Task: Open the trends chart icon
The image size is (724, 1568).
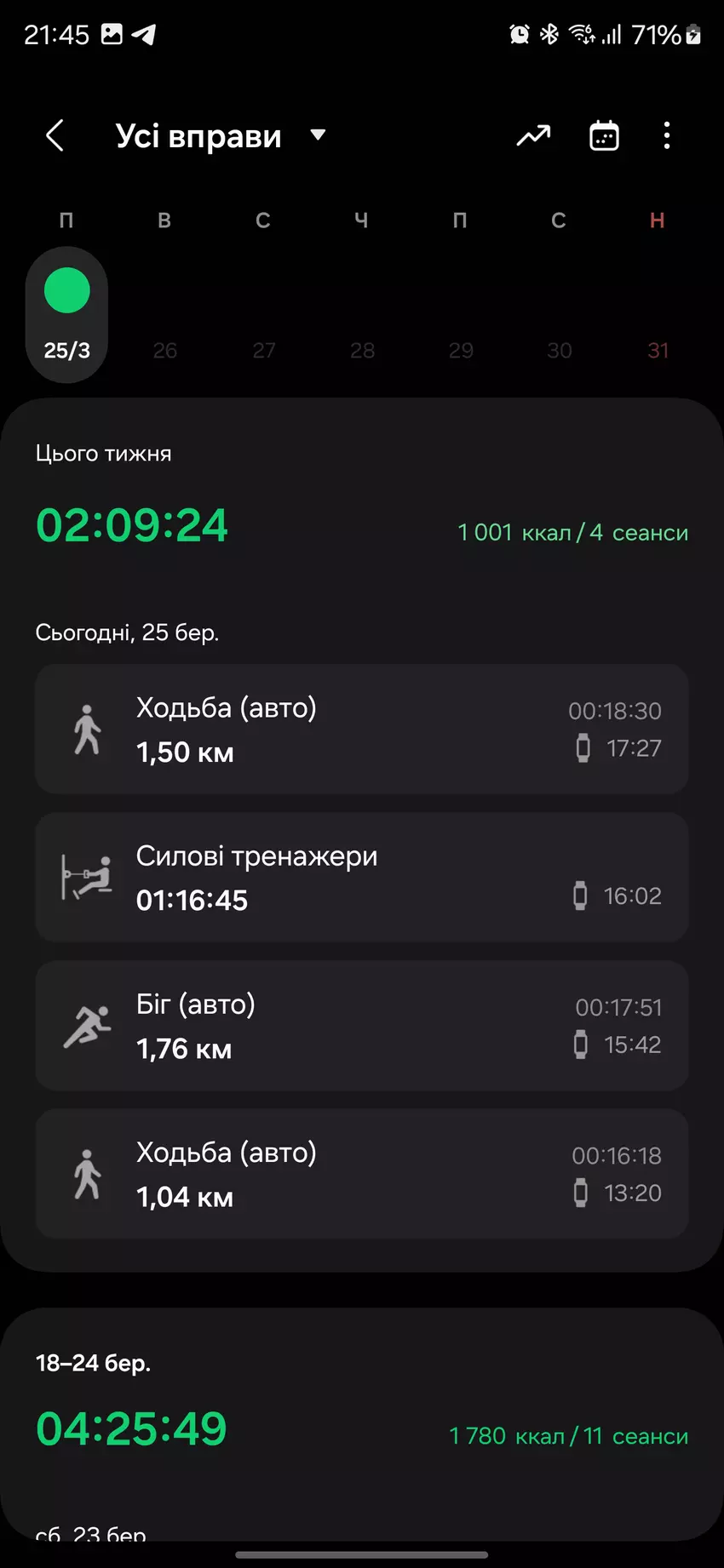Action: pyautogui.click(x=534, y=135)
